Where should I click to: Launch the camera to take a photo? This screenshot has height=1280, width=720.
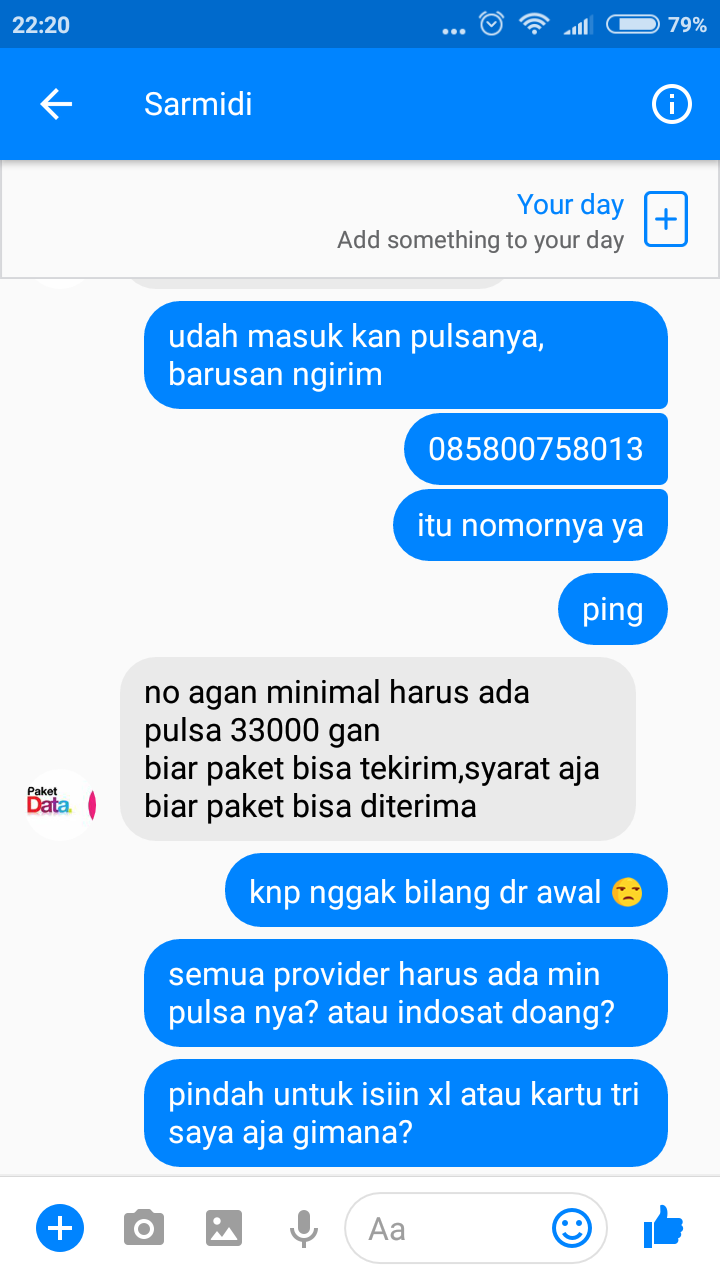144,1227
